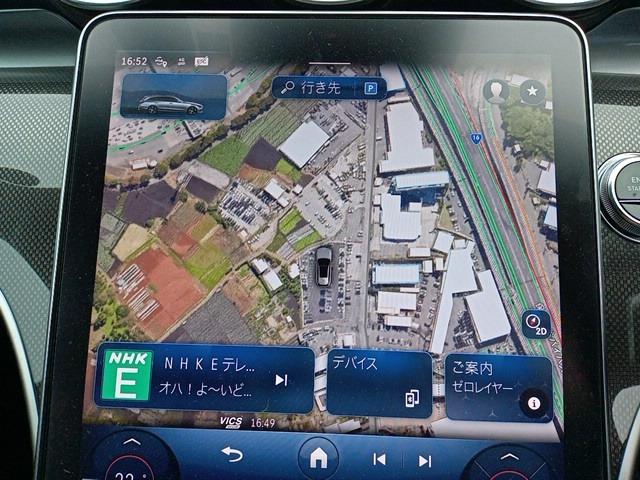This screenshot has height=480, width=640.
Task: Skip to previous track in bottom bar
Action: pos(379,460)
